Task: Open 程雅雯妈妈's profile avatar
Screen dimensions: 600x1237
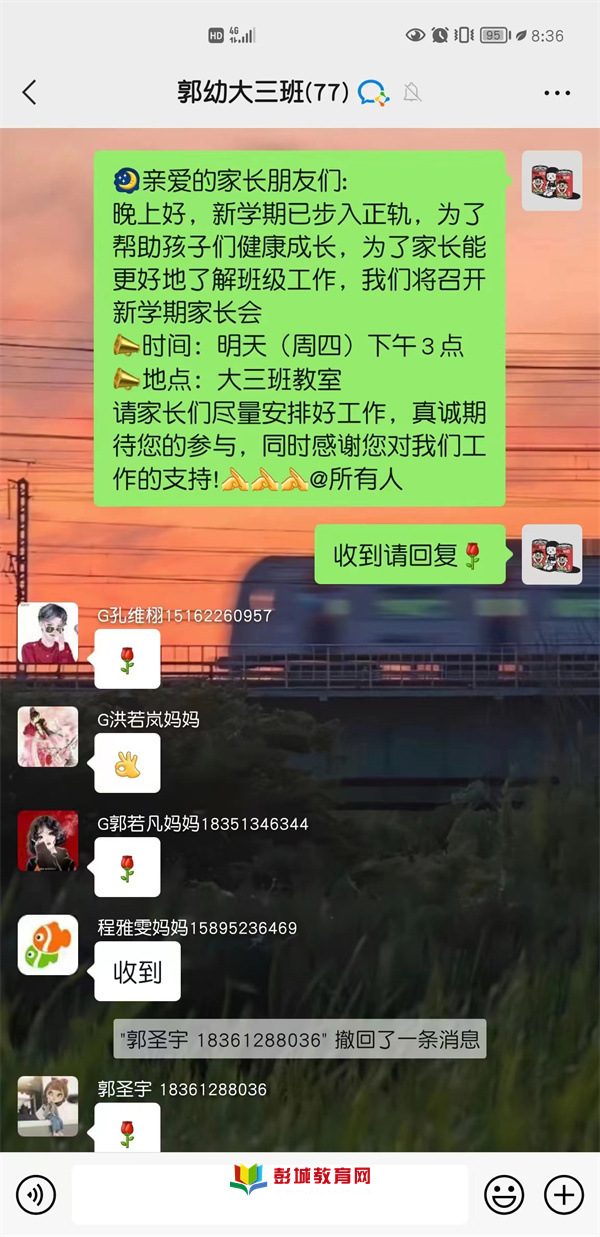Action: tap(48, 945)
